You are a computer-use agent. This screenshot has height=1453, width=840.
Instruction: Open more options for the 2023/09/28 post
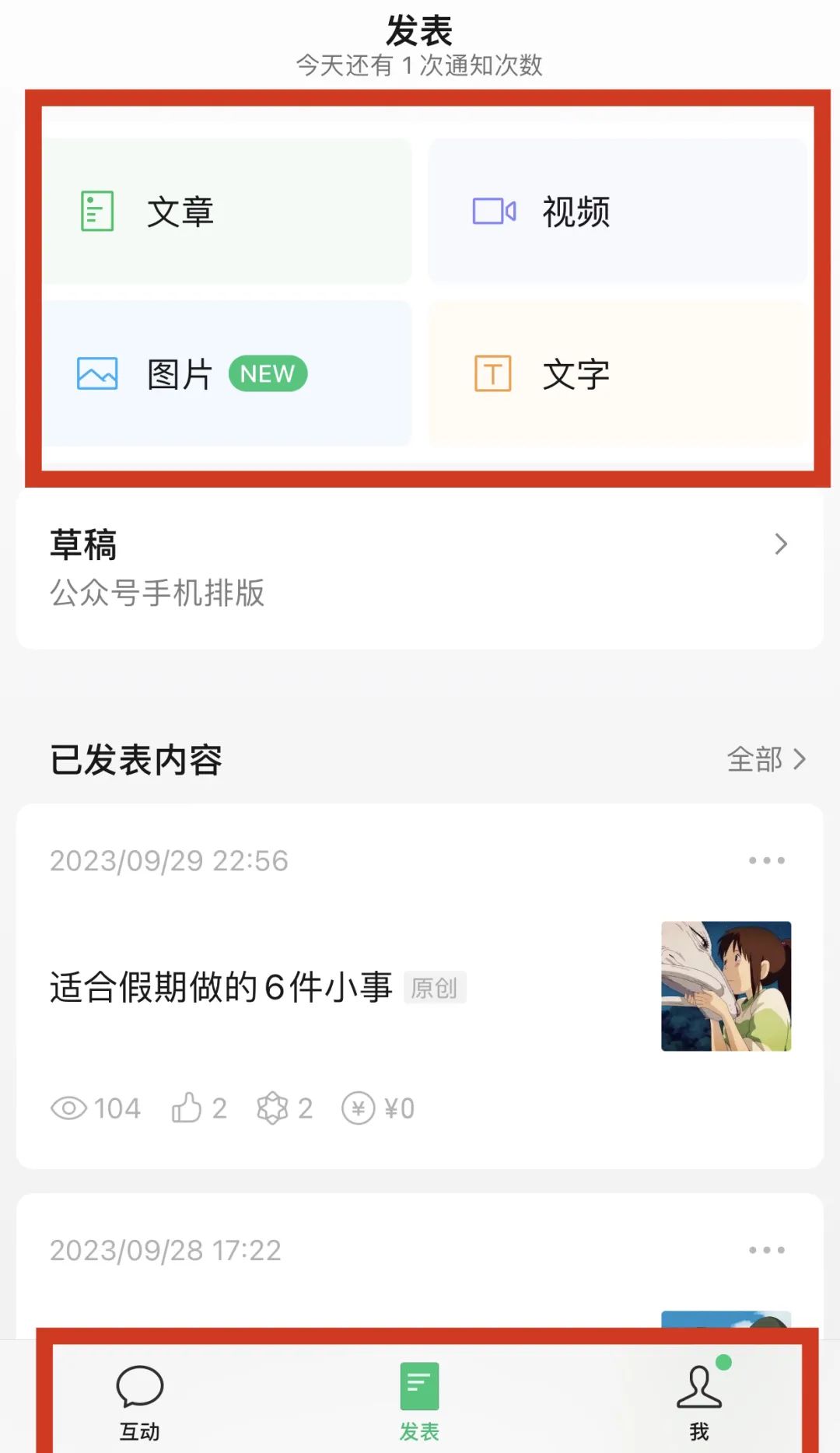pyautogui.click(x=766, y=1250)
